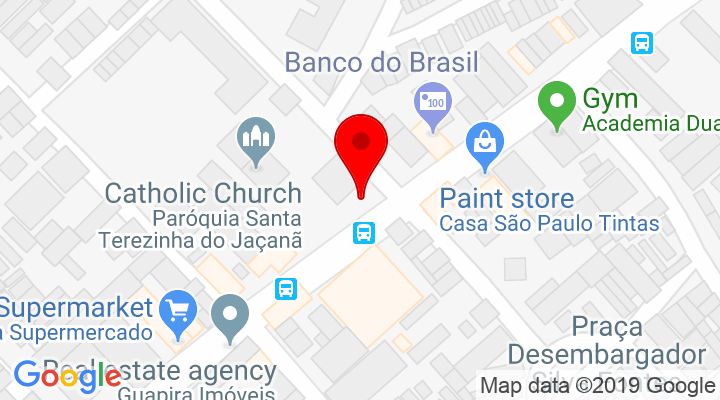Select the Gym Academia marker
The image size is (720, 400).
555,103
